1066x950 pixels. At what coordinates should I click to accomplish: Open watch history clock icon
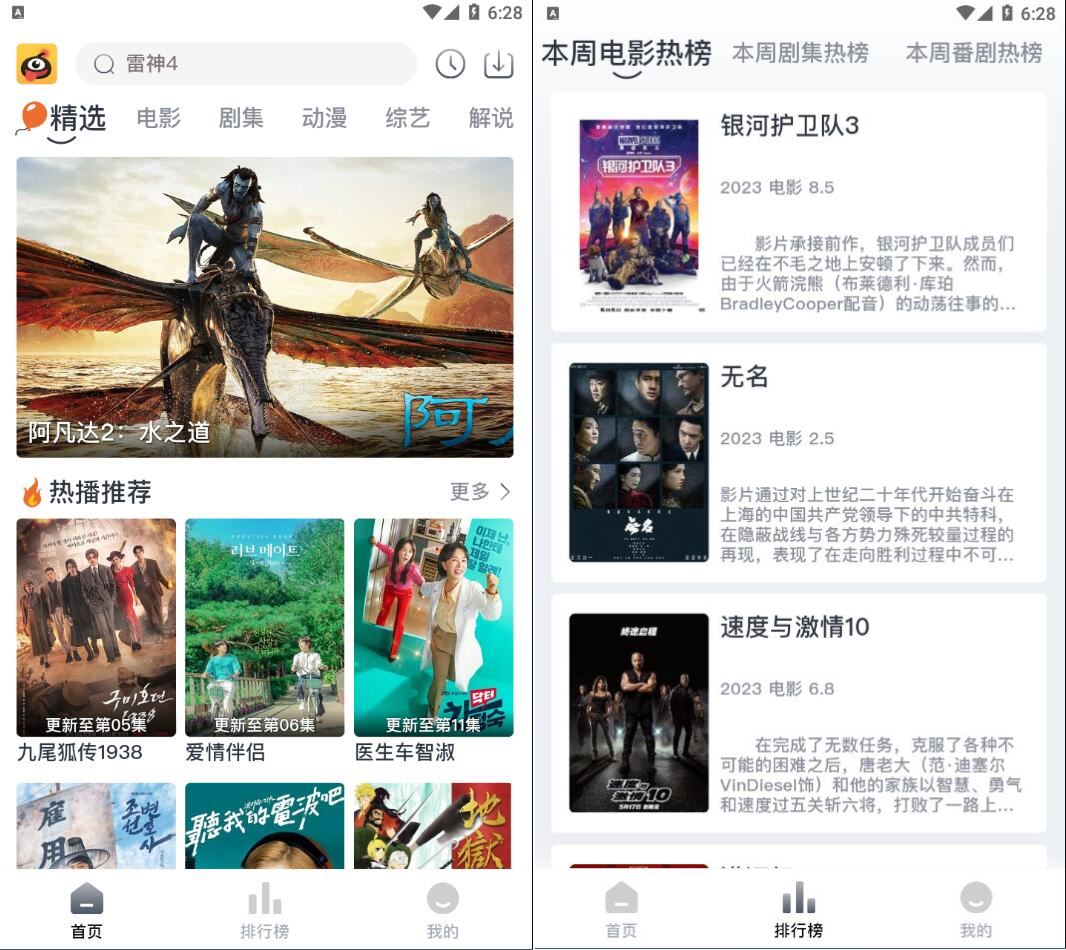click(450, 64)
